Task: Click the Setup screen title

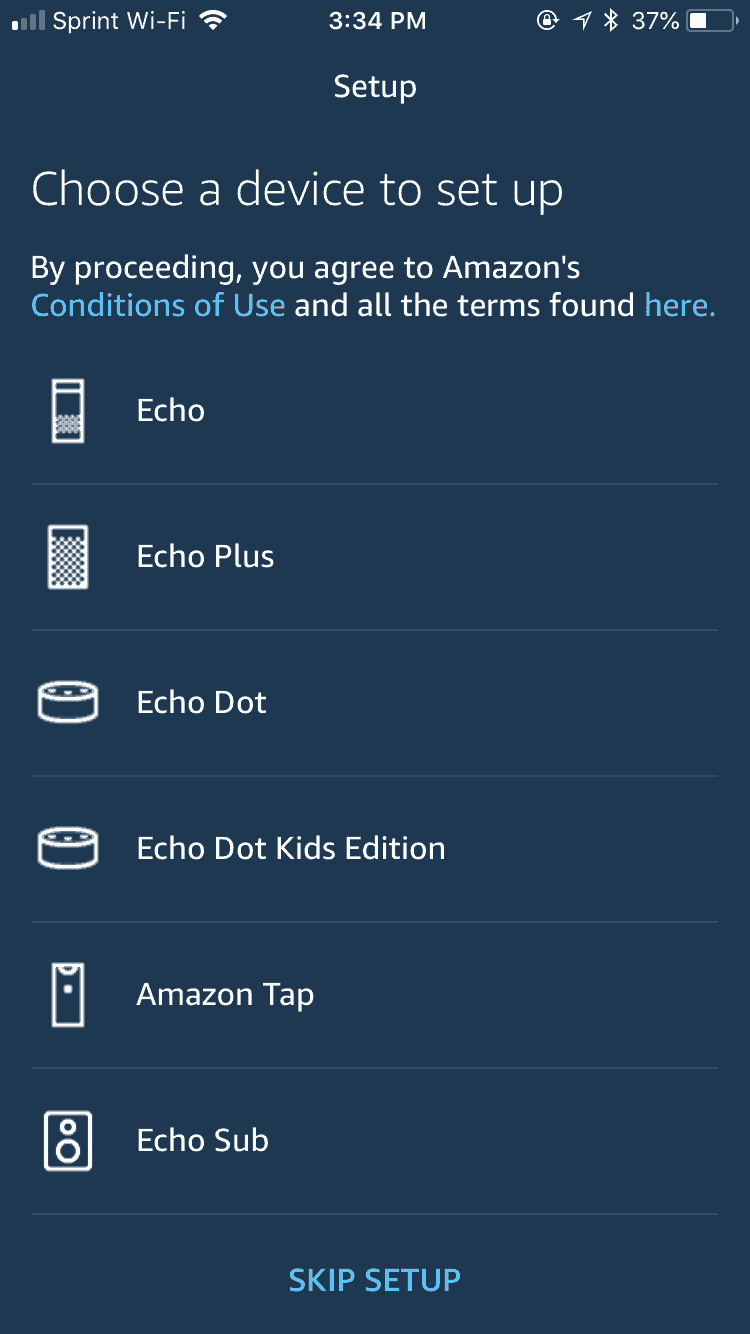Action: (x=375, y=87)
